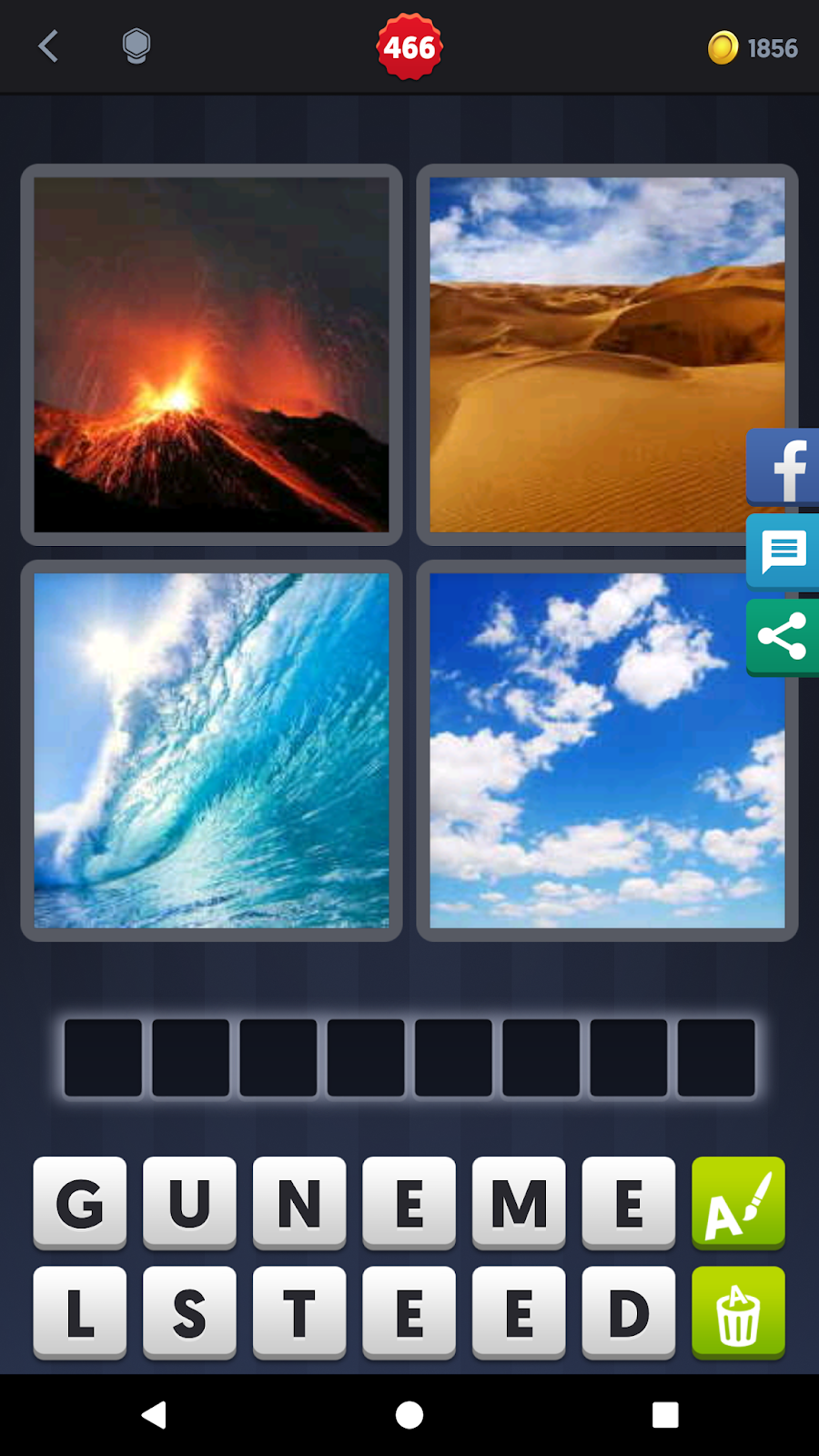Image resolution: width=819 pixels, height=1456 pixels.
Task: Select the letter D tile
Action: pos(629,1313)
